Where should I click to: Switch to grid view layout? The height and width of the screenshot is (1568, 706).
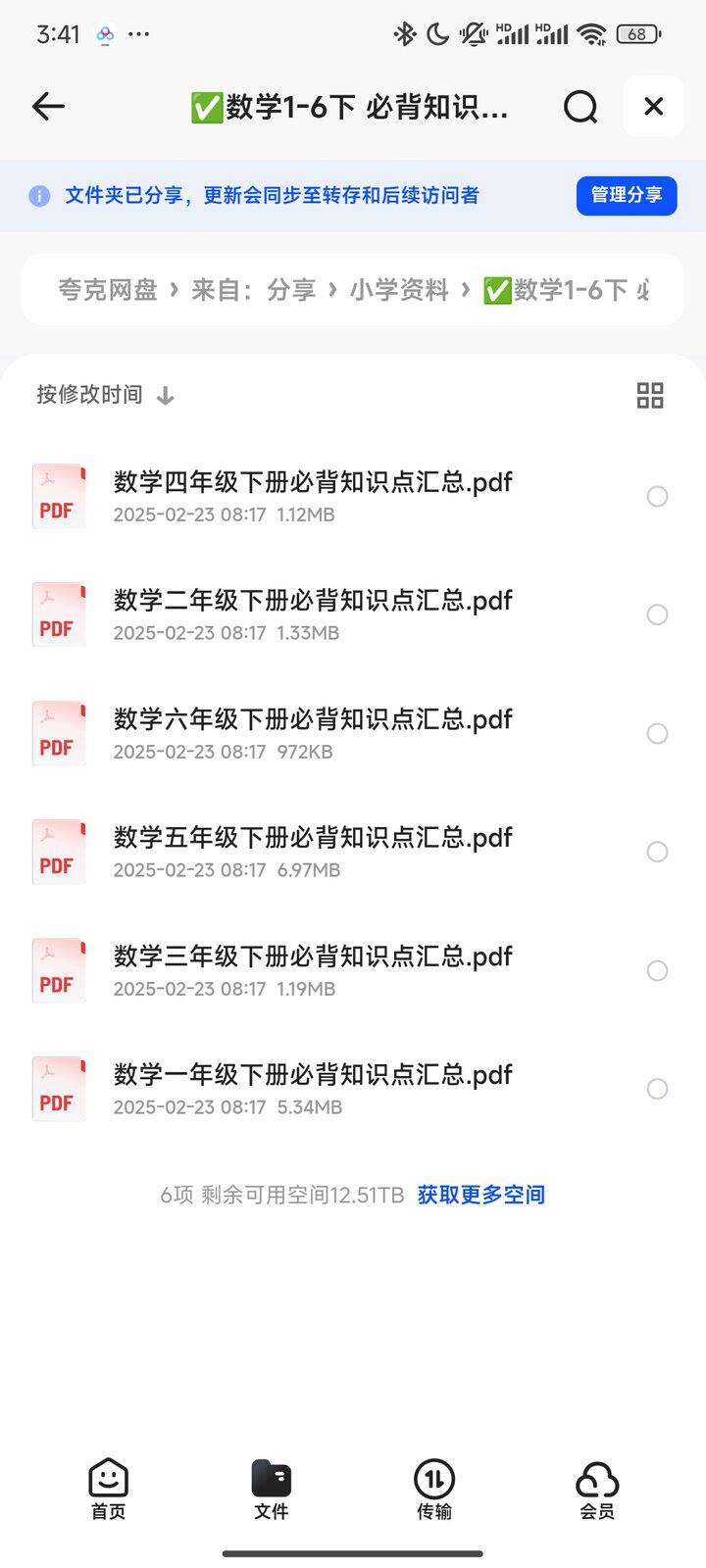click(x=650, y=395)
